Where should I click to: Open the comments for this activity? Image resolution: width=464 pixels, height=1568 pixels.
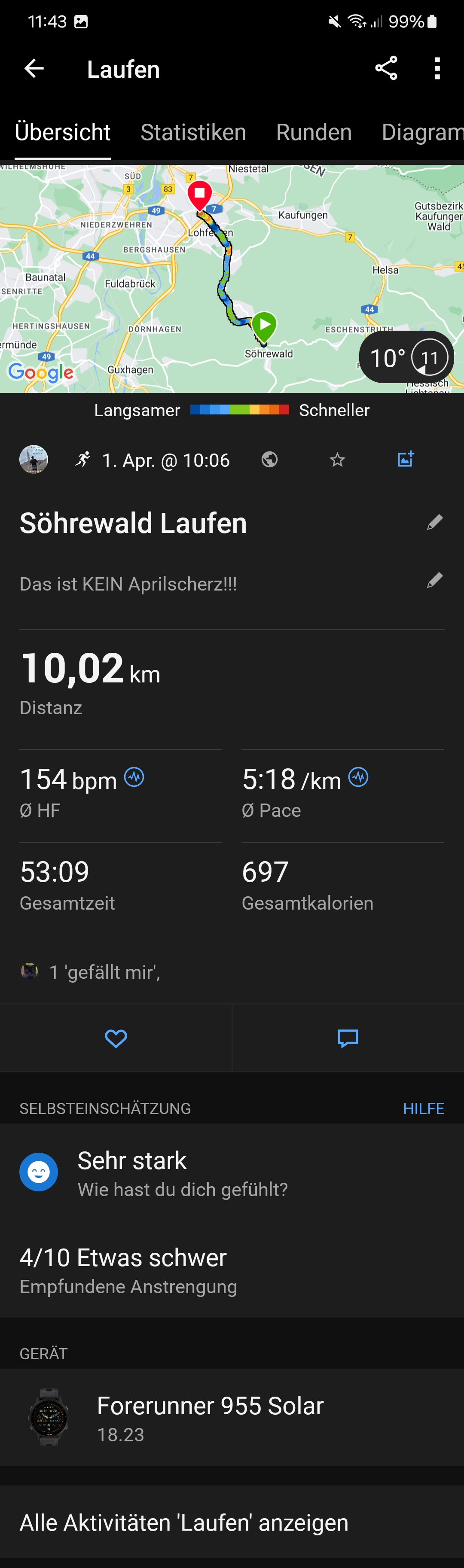(x=348, y=1038)
